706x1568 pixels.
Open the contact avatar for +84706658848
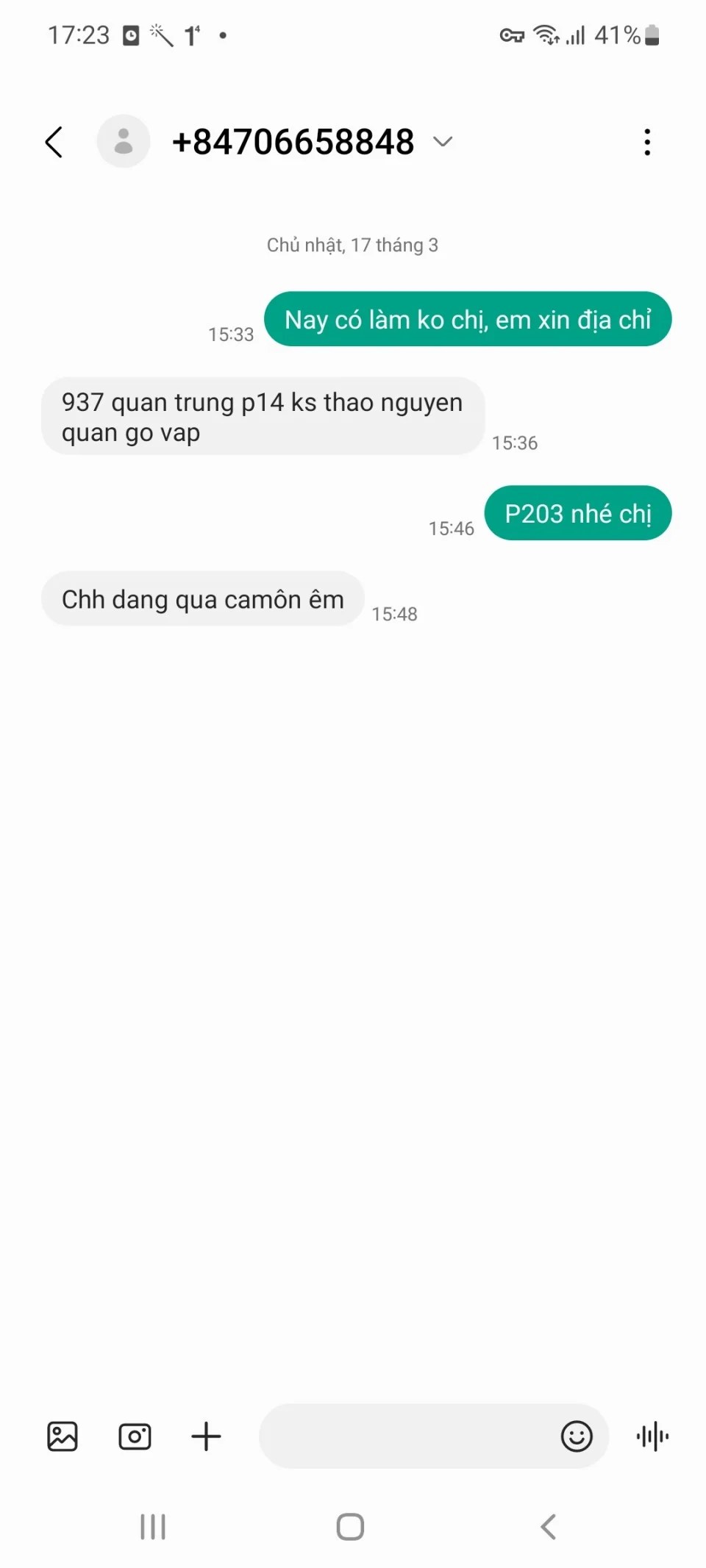(124, 141)
